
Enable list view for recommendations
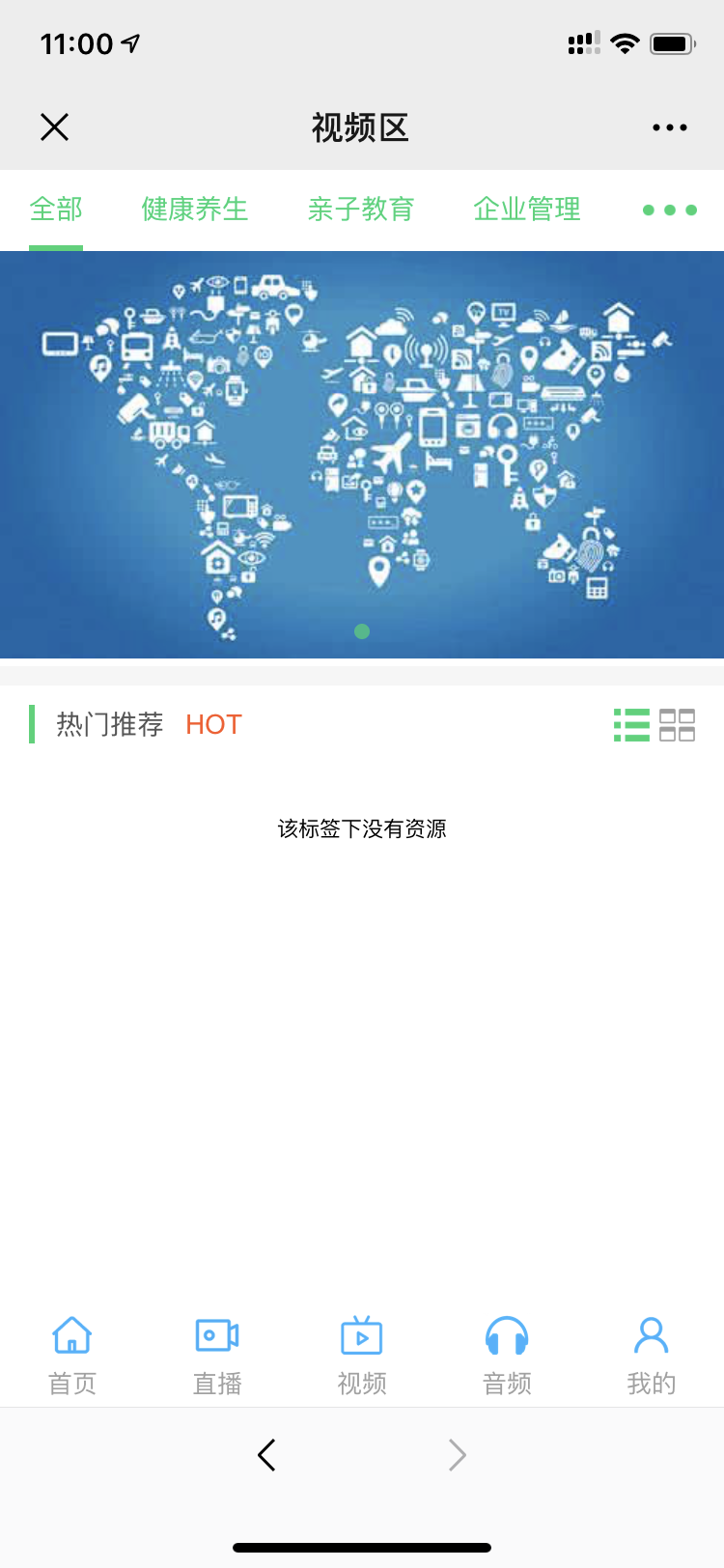[632, 724]
